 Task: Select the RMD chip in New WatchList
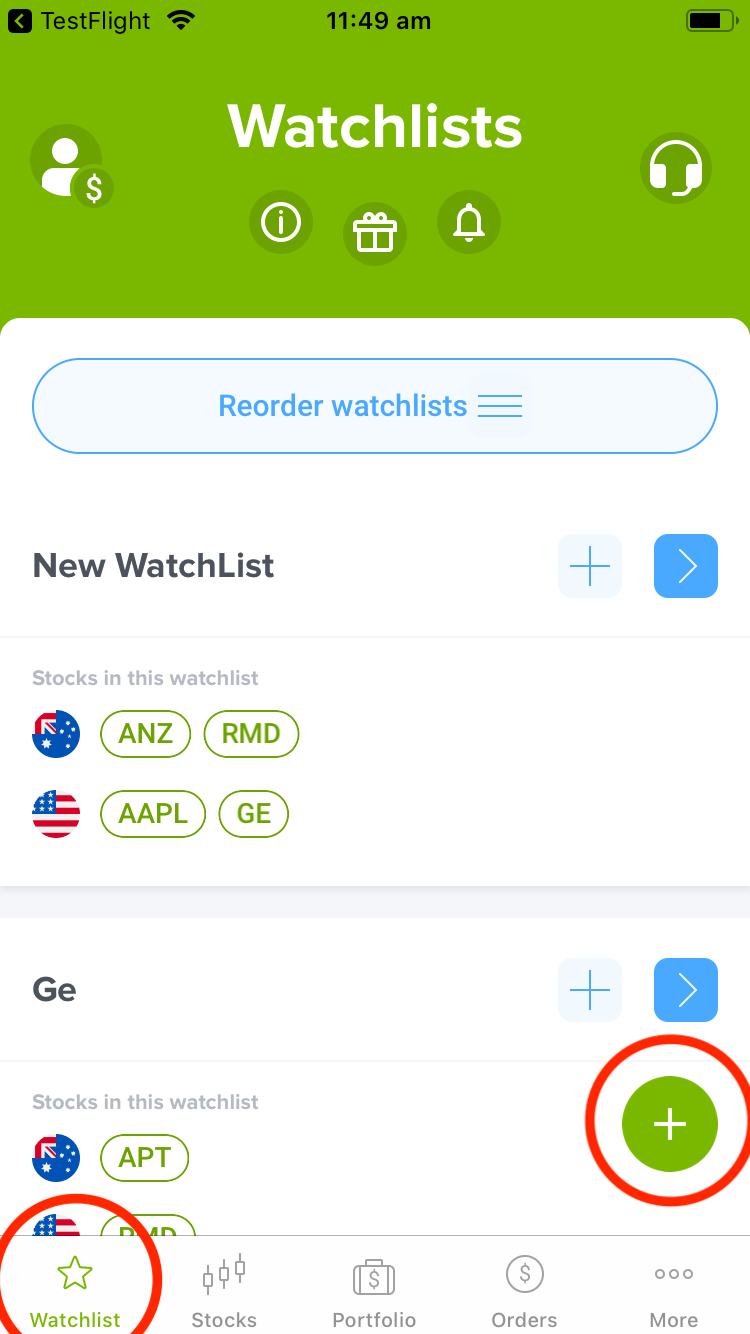(251, 734)
